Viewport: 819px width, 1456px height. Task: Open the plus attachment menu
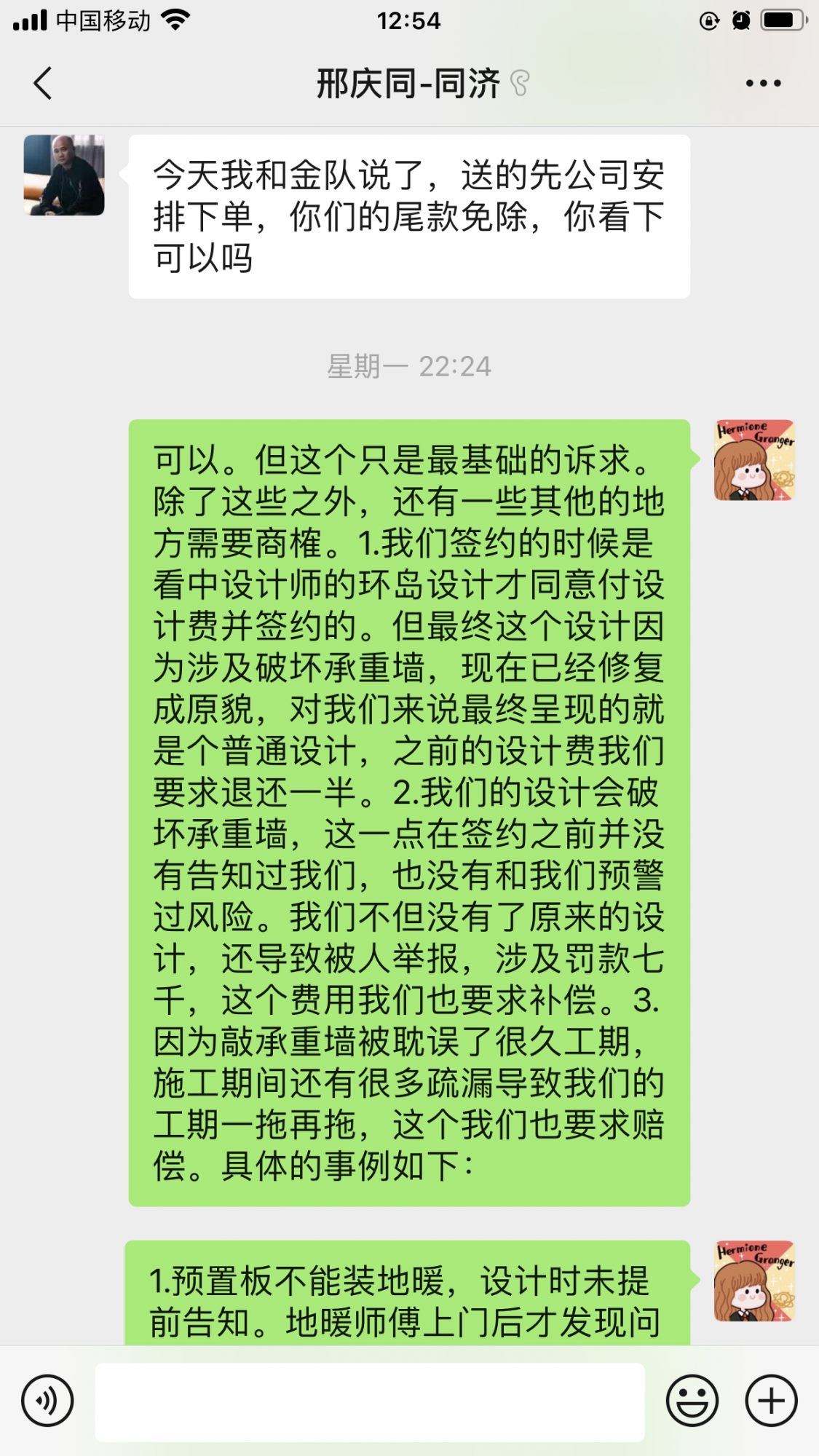click(771, 1401)
